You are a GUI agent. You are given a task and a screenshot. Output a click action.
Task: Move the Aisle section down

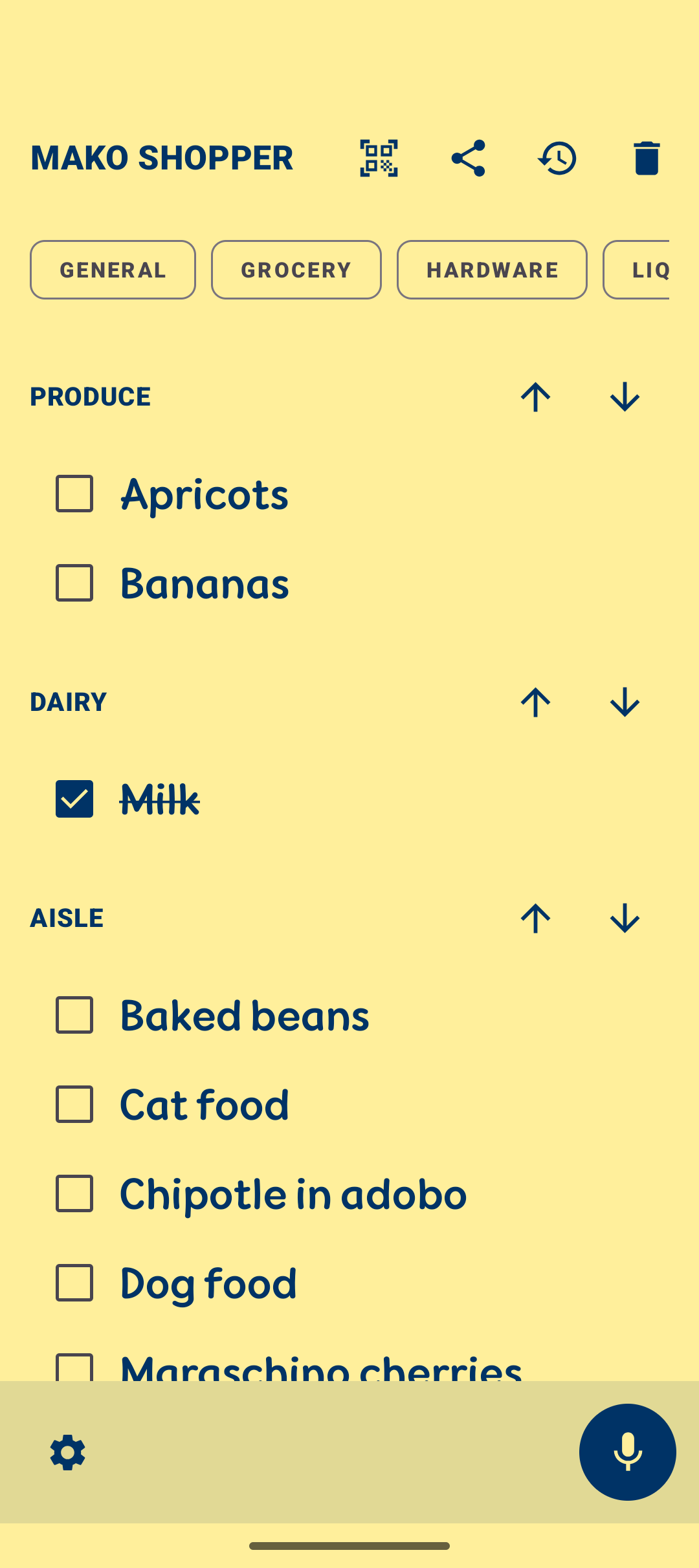[x=625, y=918]
